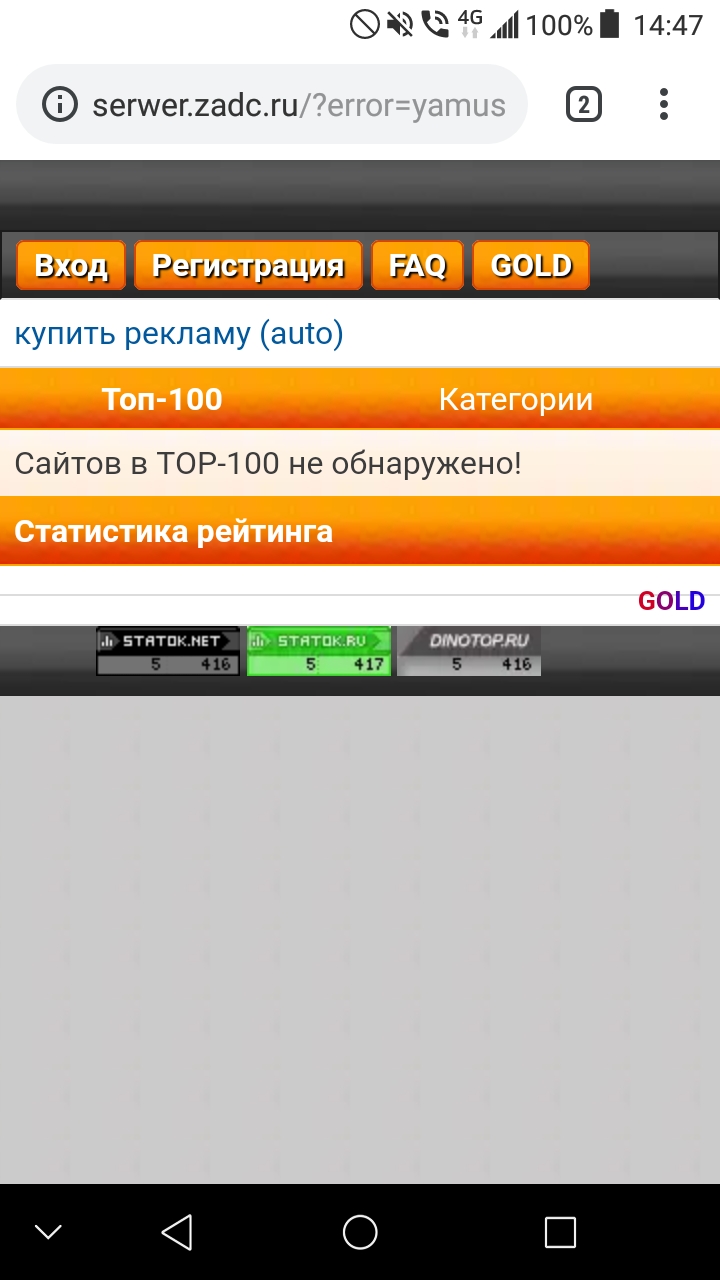Tap the orange GOLD button
720x1280 pixels.
point(531,266)
